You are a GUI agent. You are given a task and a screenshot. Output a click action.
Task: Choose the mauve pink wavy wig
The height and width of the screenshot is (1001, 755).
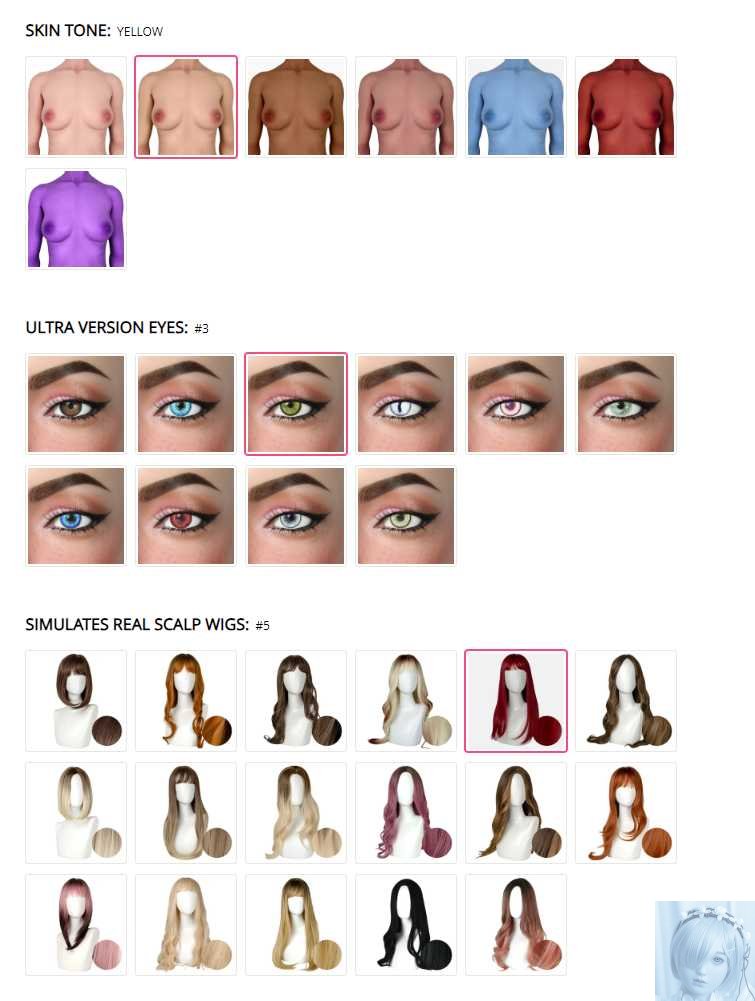pos(406,813)
